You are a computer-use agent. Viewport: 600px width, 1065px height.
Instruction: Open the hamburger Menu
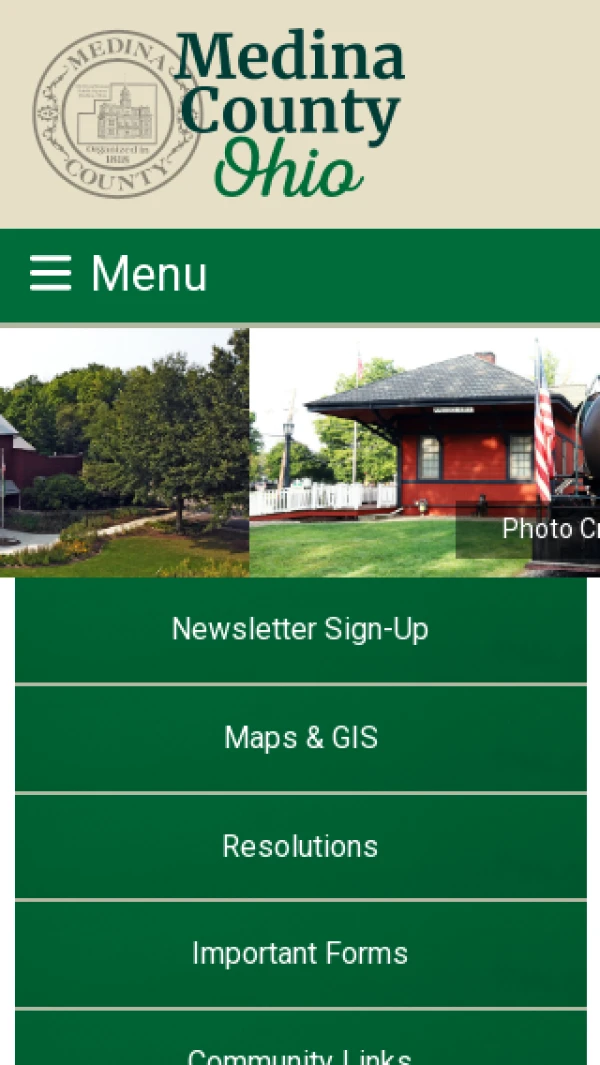(x=118, y=274)
